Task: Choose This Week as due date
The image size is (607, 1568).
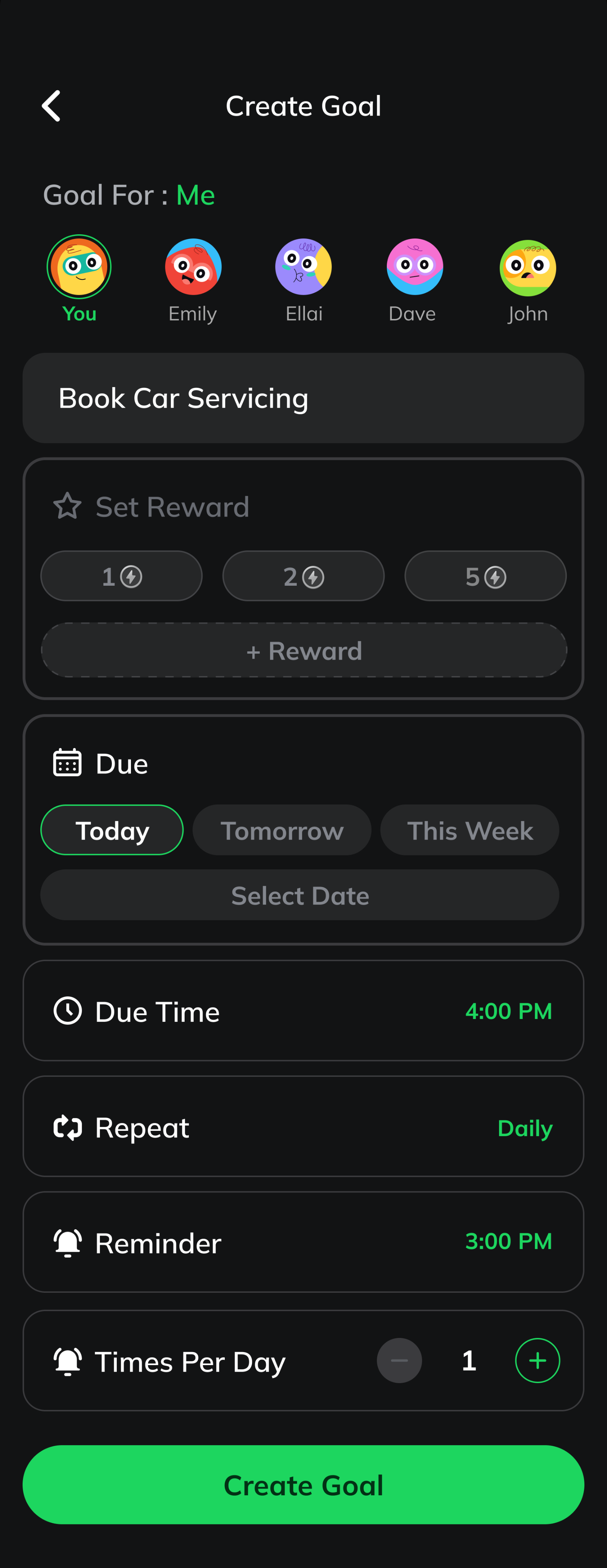Action: coord(470,830)
